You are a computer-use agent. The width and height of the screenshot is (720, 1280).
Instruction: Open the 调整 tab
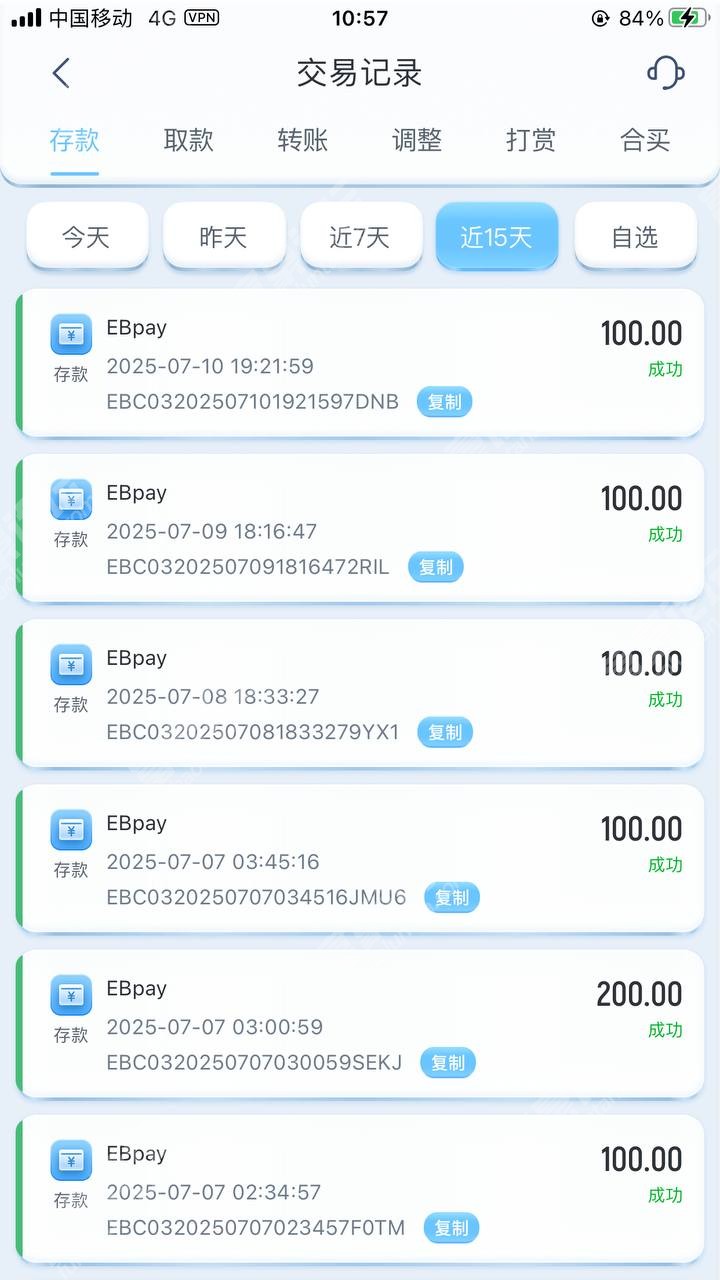pos(417,140)
